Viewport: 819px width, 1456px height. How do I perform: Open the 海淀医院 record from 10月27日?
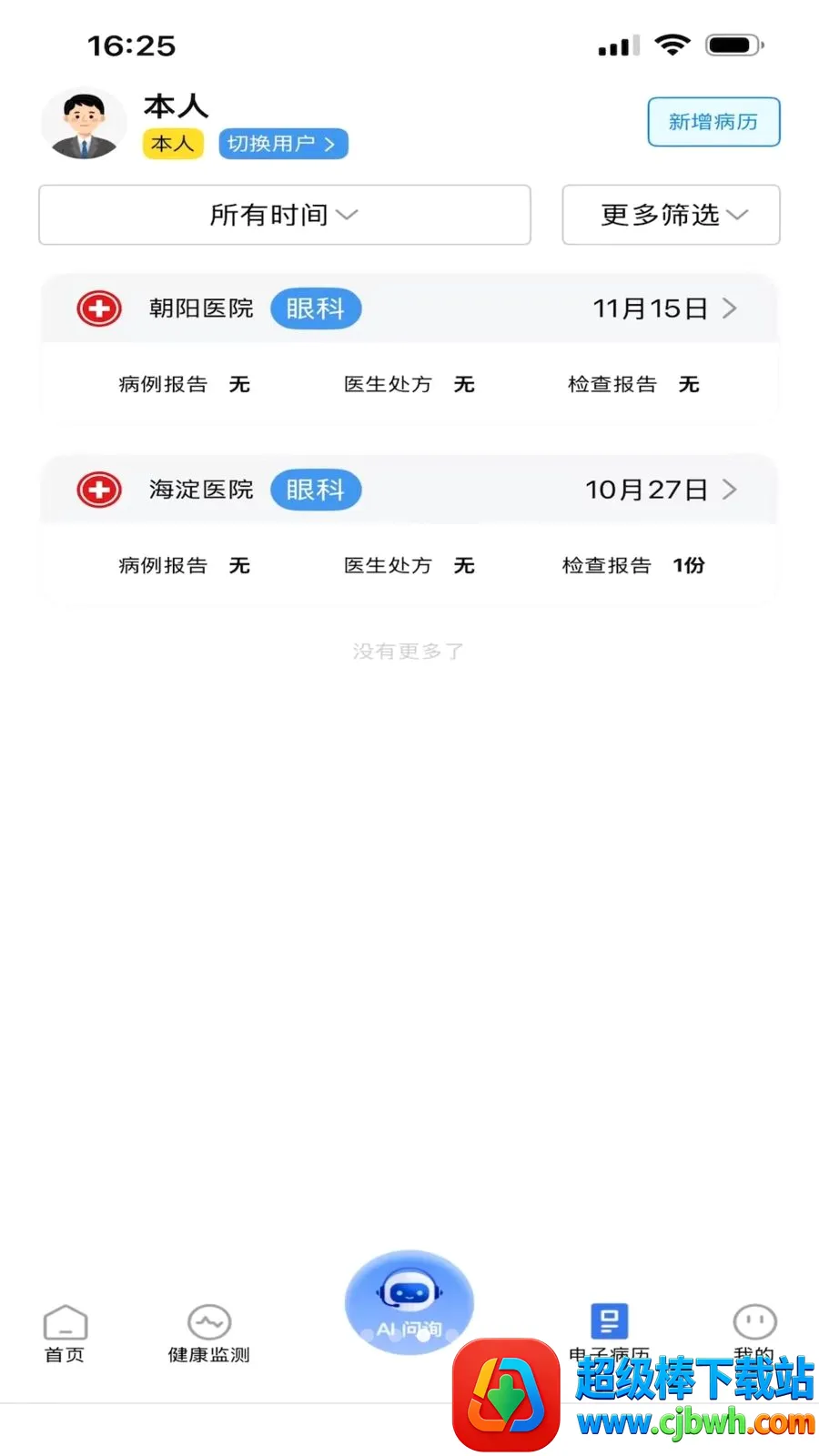click(409, 490)
